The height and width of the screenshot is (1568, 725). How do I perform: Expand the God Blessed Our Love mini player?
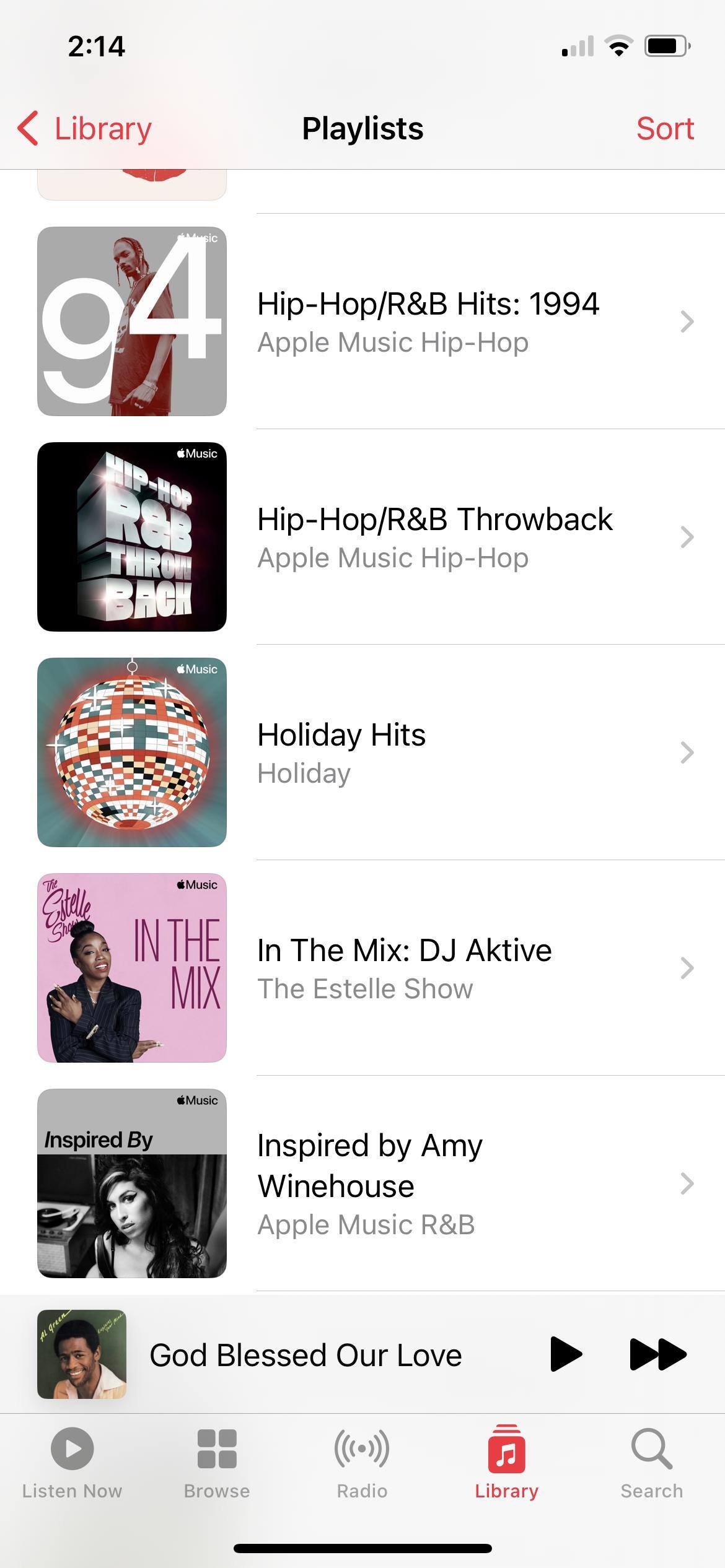(305, 1354)
